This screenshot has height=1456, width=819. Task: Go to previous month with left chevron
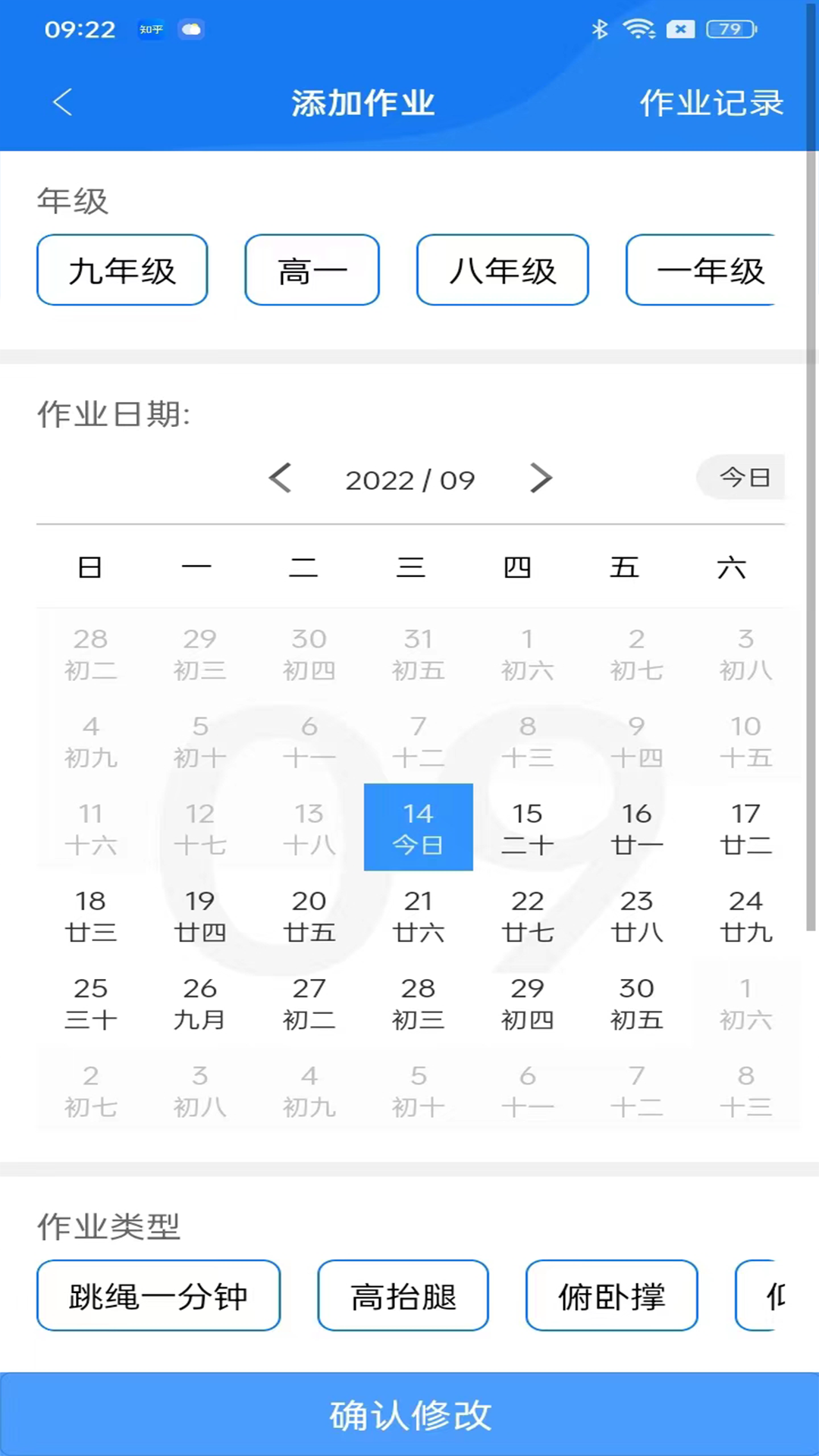click(x=280, y=478)
